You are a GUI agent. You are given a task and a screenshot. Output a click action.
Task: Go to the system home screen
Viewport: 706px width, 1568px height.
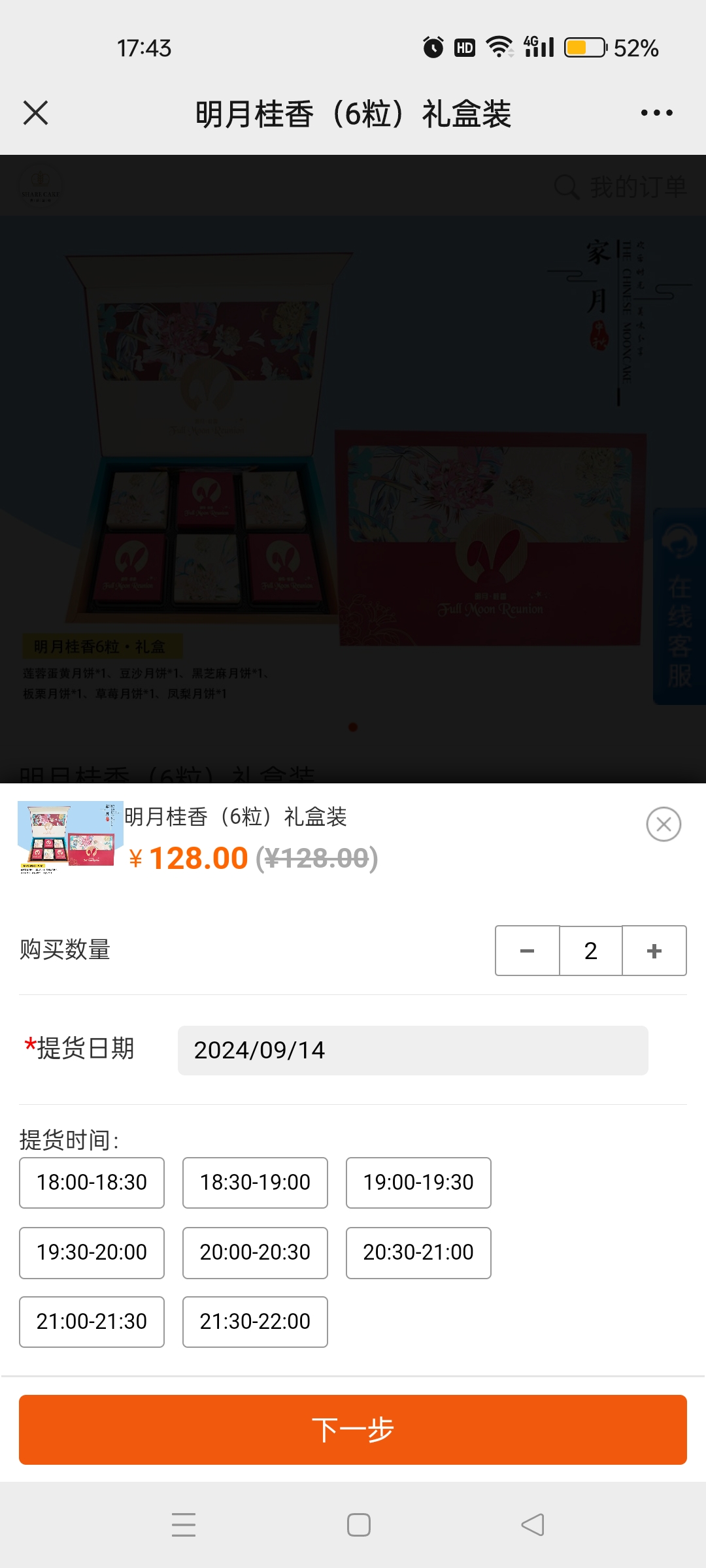(x=359, y=1525)
